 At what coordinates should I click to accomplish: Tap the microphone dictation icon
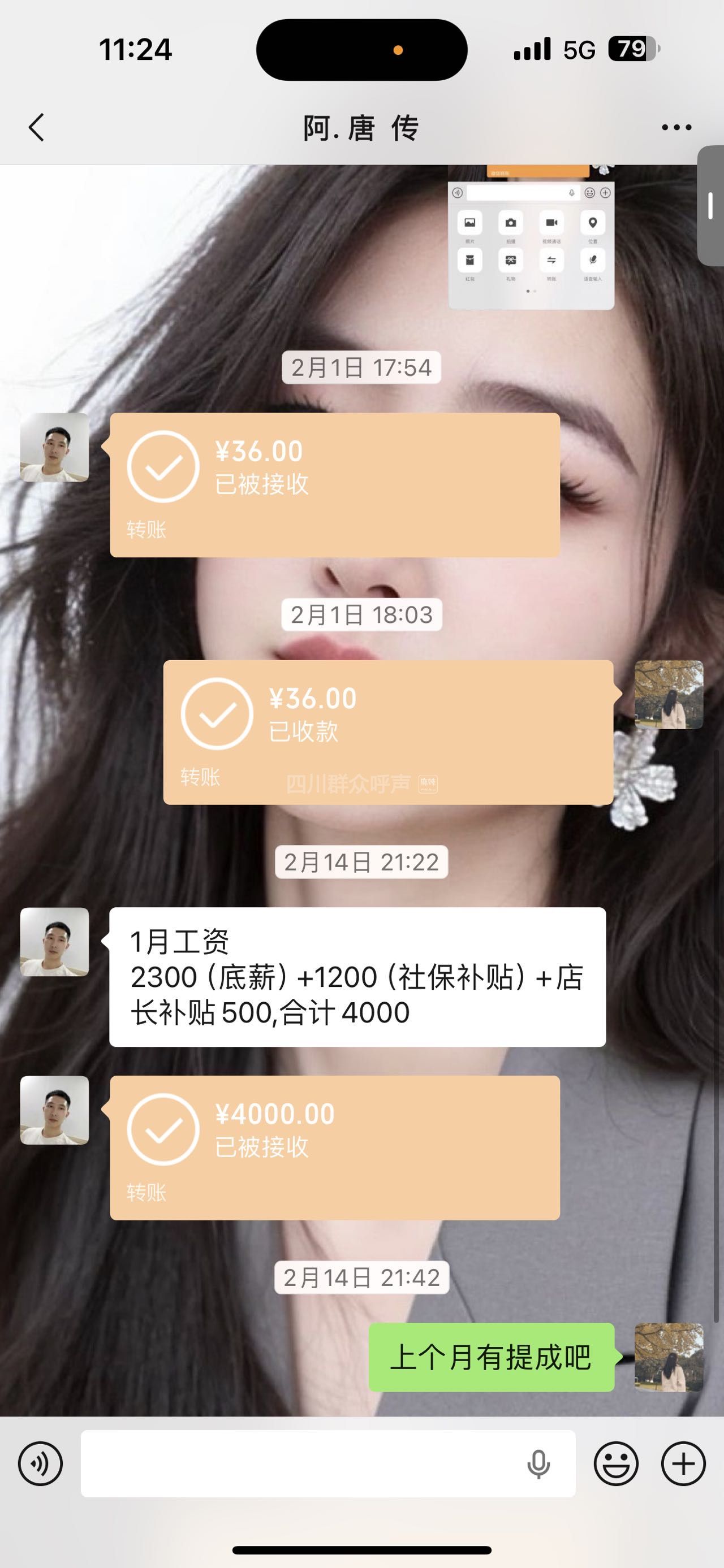[x=538, y=1464]
